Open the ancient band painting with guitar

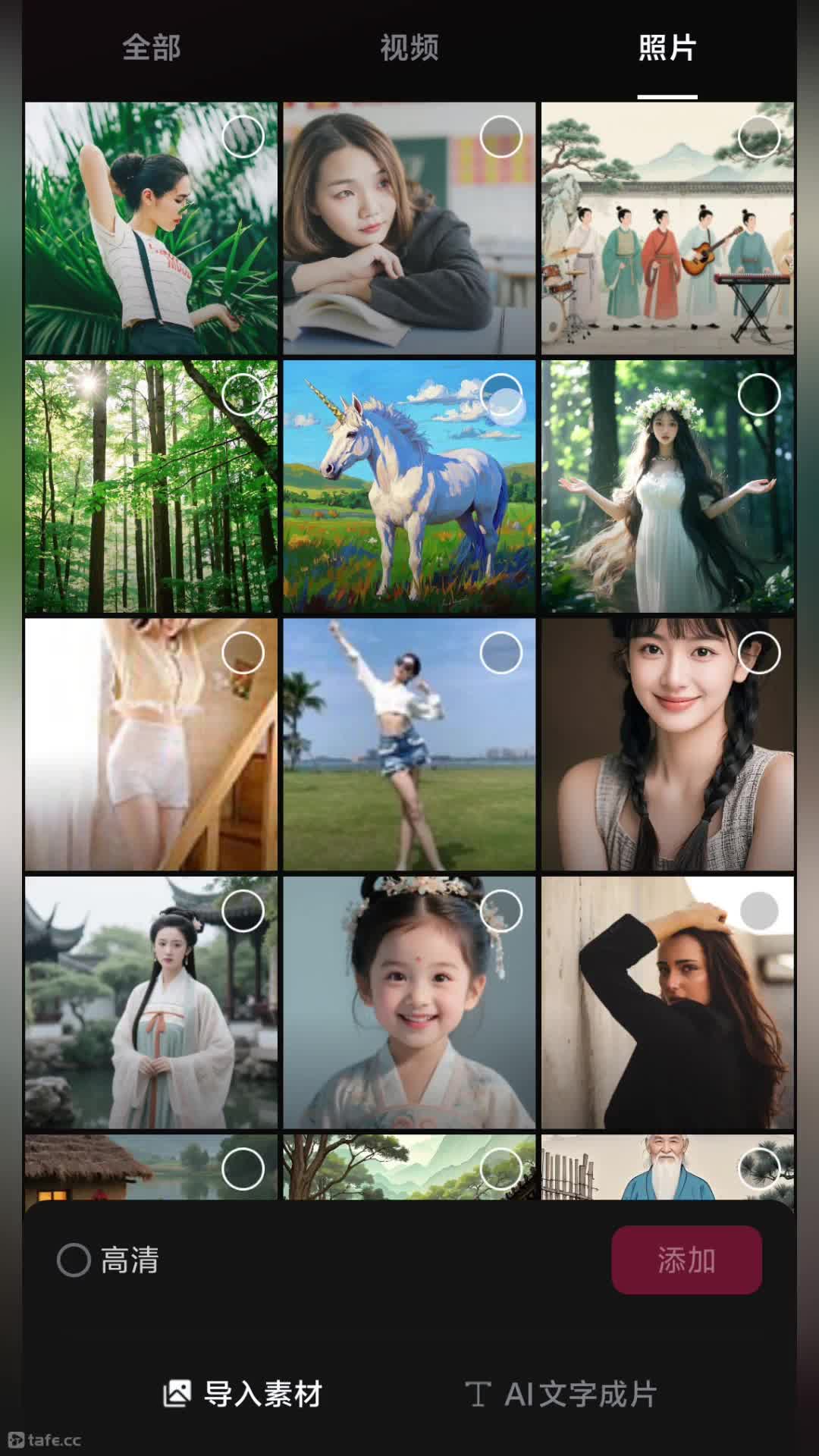[x=667, y=228]
